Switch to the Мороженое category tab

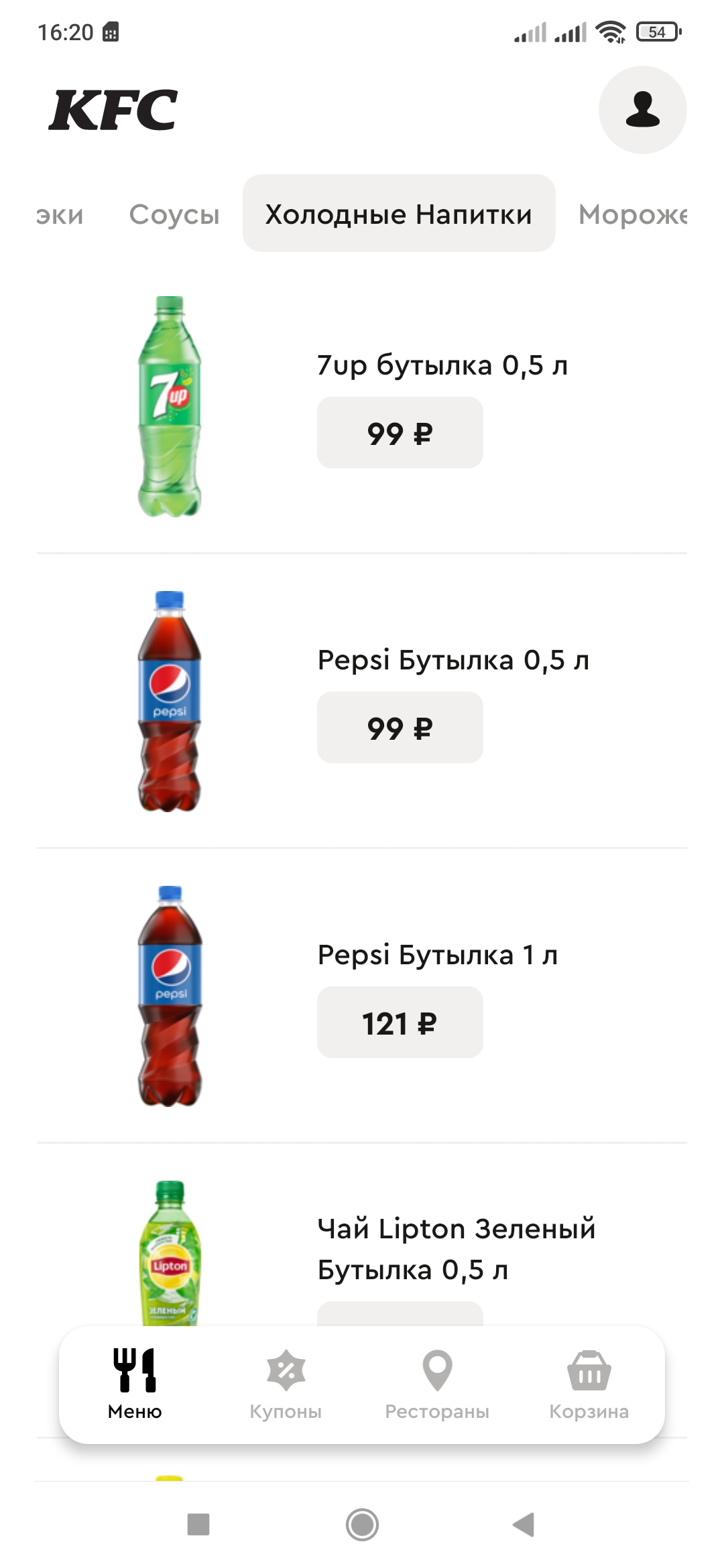631,214
